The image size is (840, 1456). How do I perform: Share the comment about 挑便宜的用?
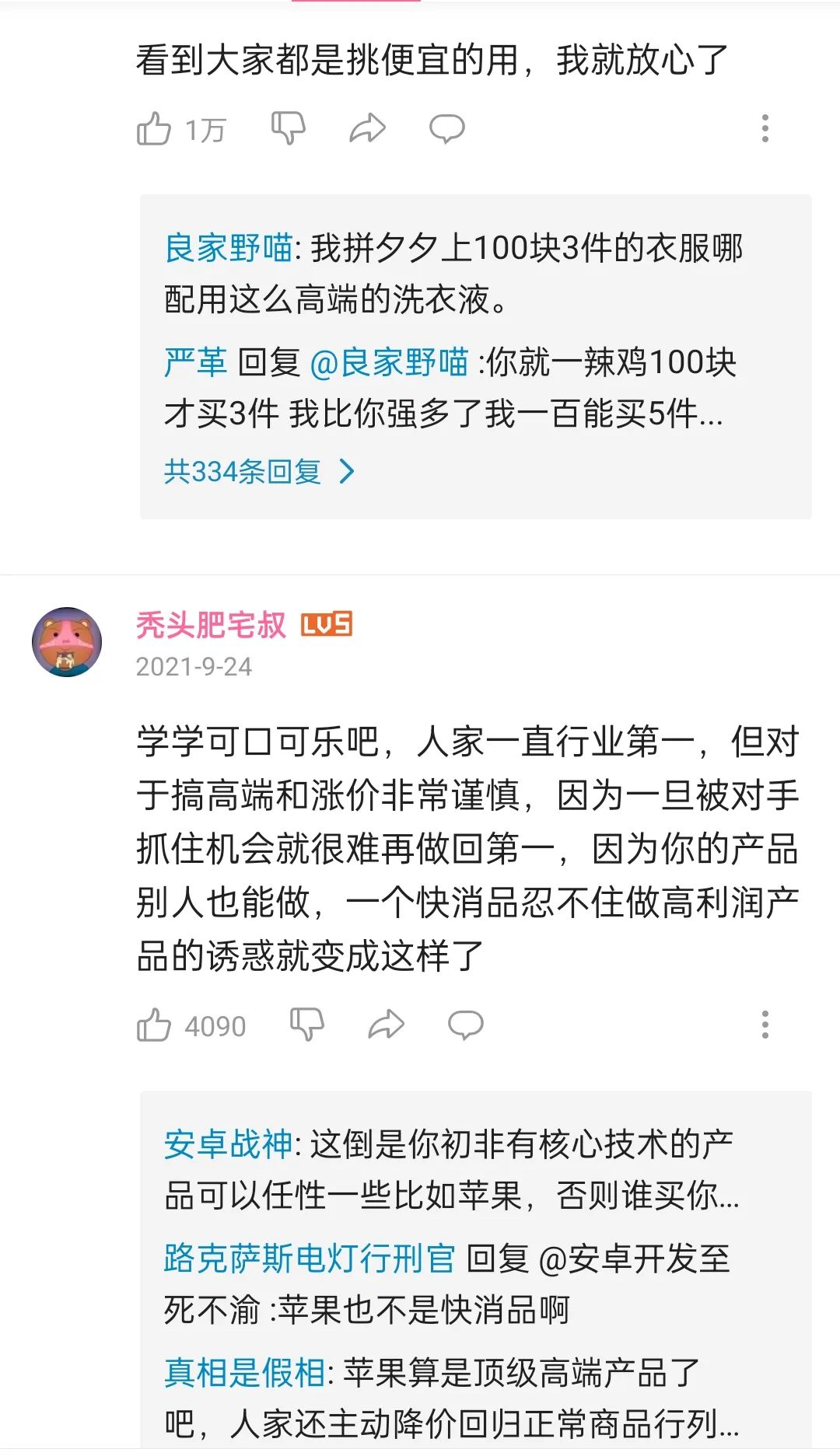point(367,128)
